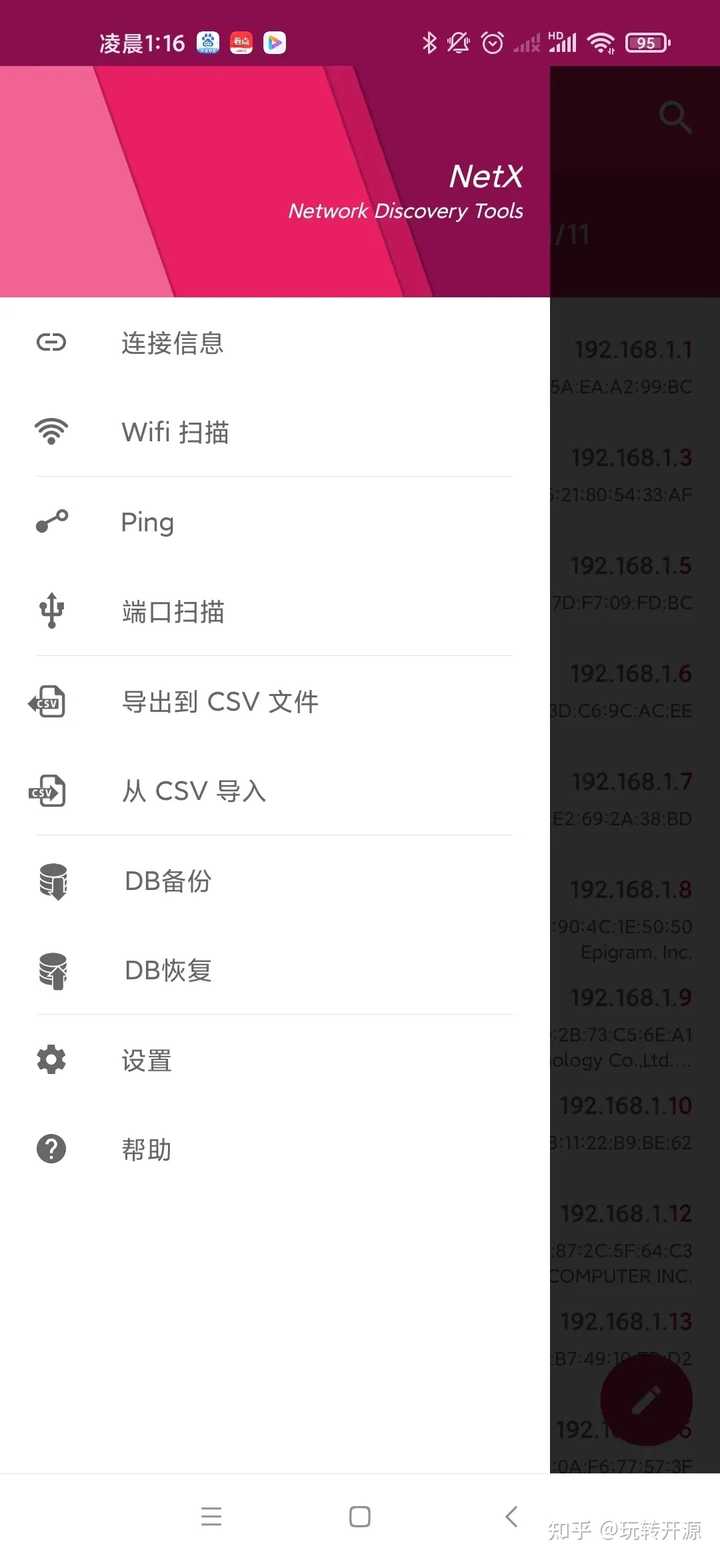Click the export-to-CSV file icon

point(50,701)
